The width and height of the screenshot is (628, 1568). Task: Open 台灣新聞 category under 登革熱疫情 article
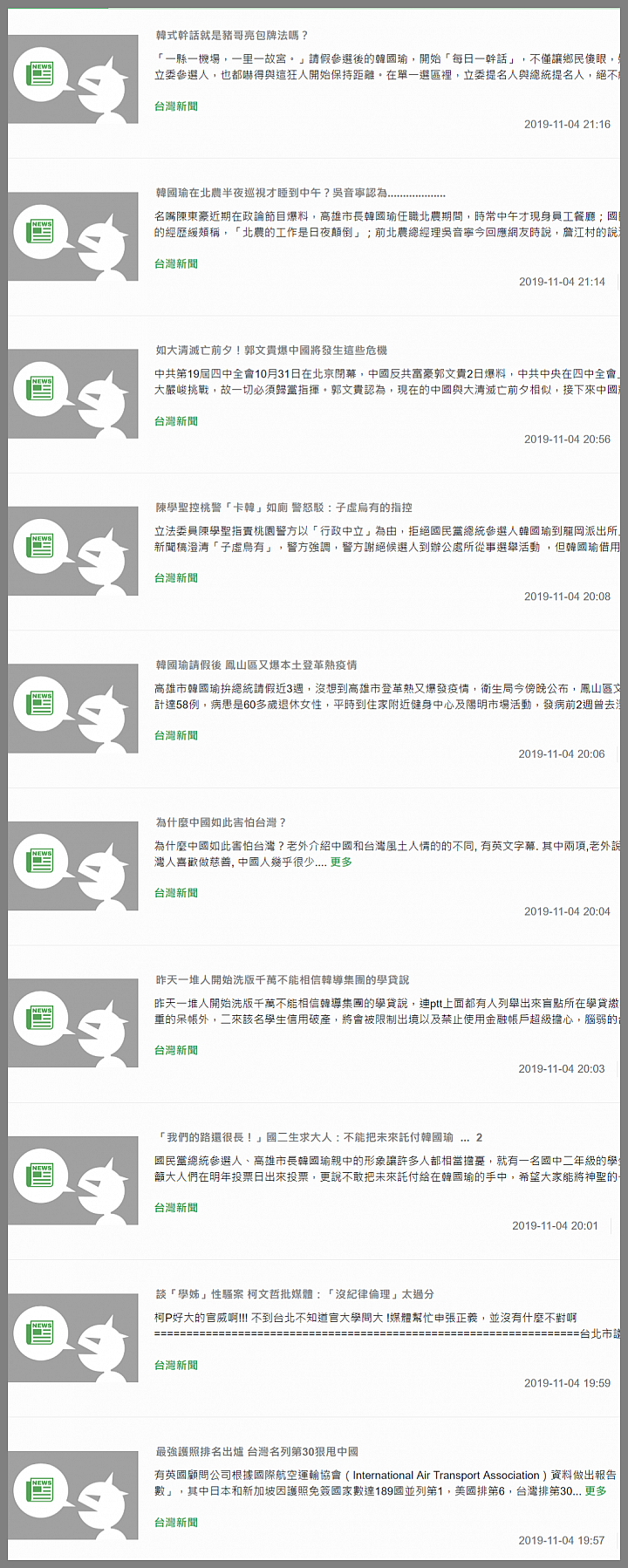pyautogui.click(x=176, y=735)
